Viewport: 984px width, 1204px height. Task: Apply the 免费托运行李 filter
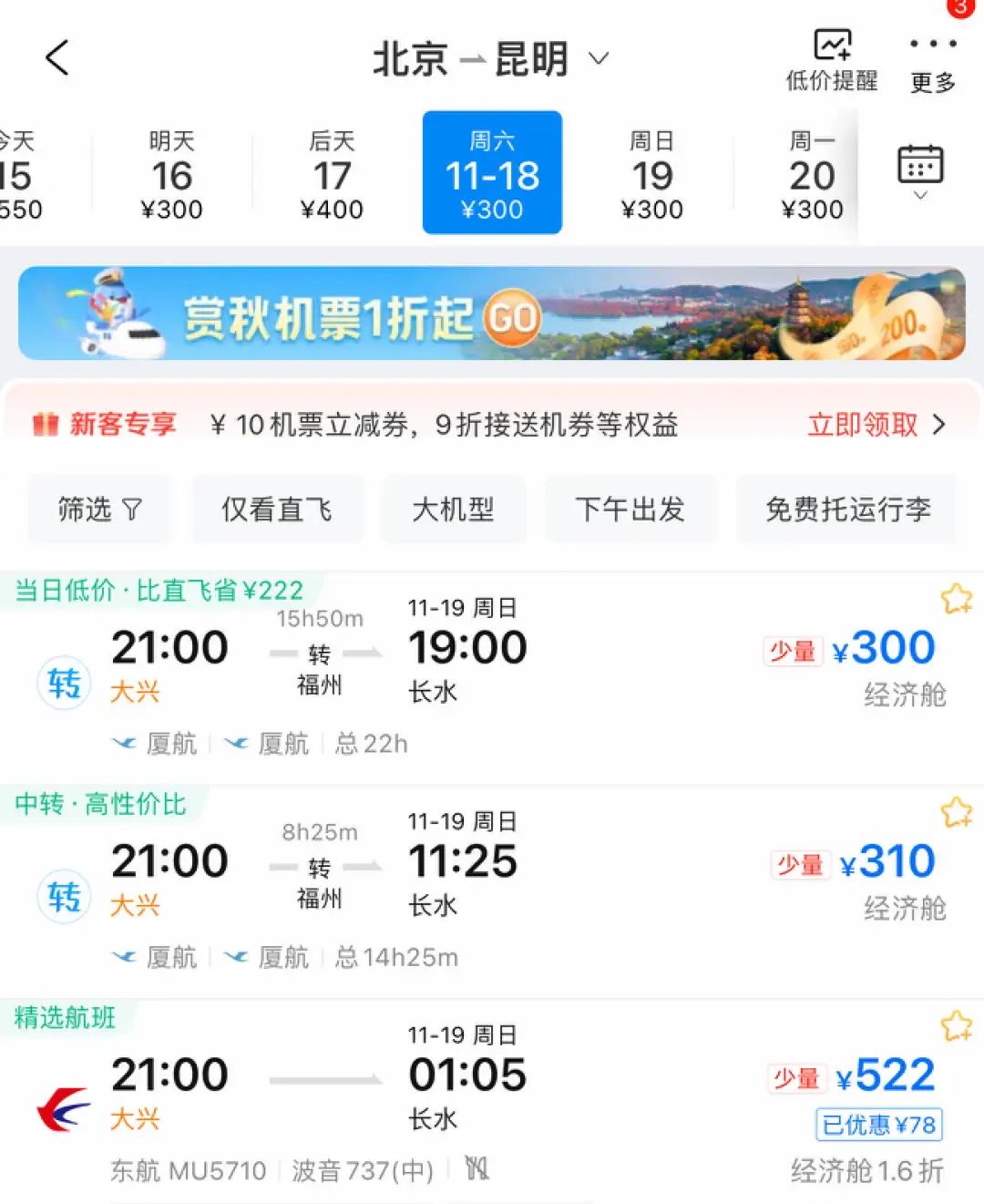(847, 509)
